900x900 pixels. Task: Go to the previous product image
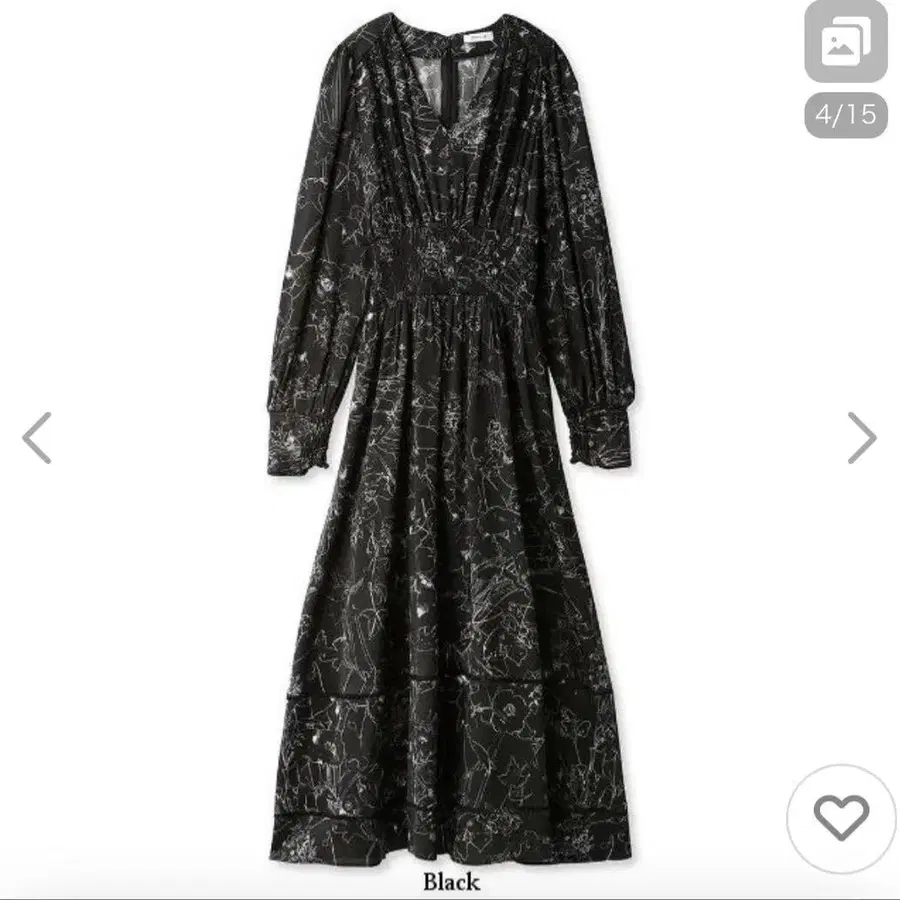[x=37, y=438]
